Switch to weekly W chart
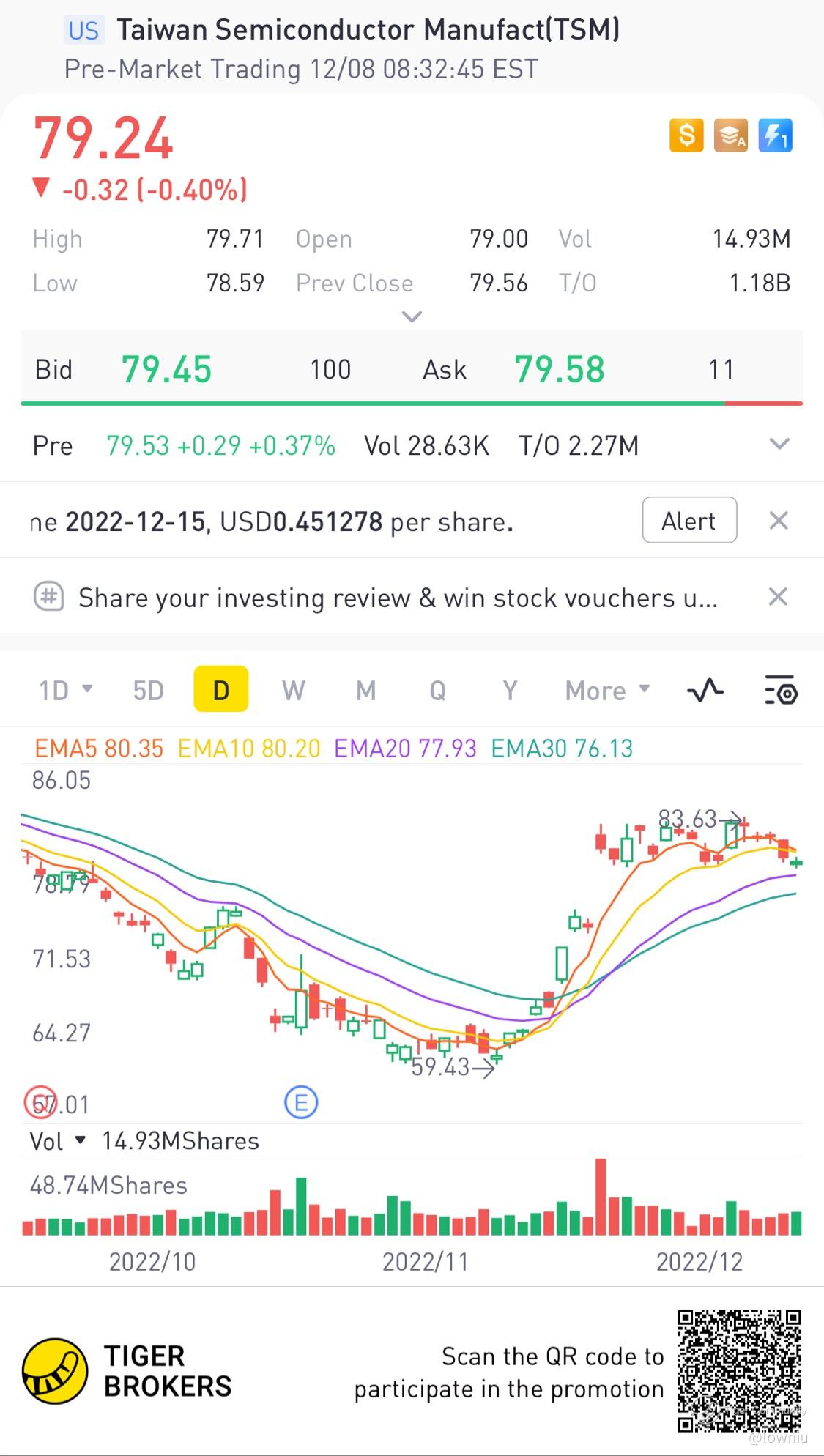The image size is (824, 1456). [x=293, y=690]
